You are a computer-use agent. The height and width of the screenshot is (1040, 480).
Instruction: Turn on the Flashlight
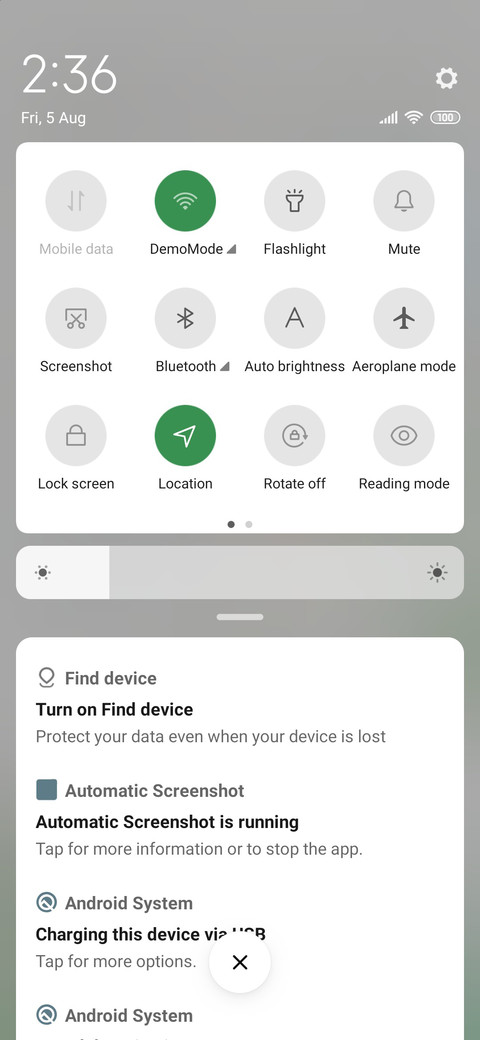pyautogui.click(x=294, y=201)
